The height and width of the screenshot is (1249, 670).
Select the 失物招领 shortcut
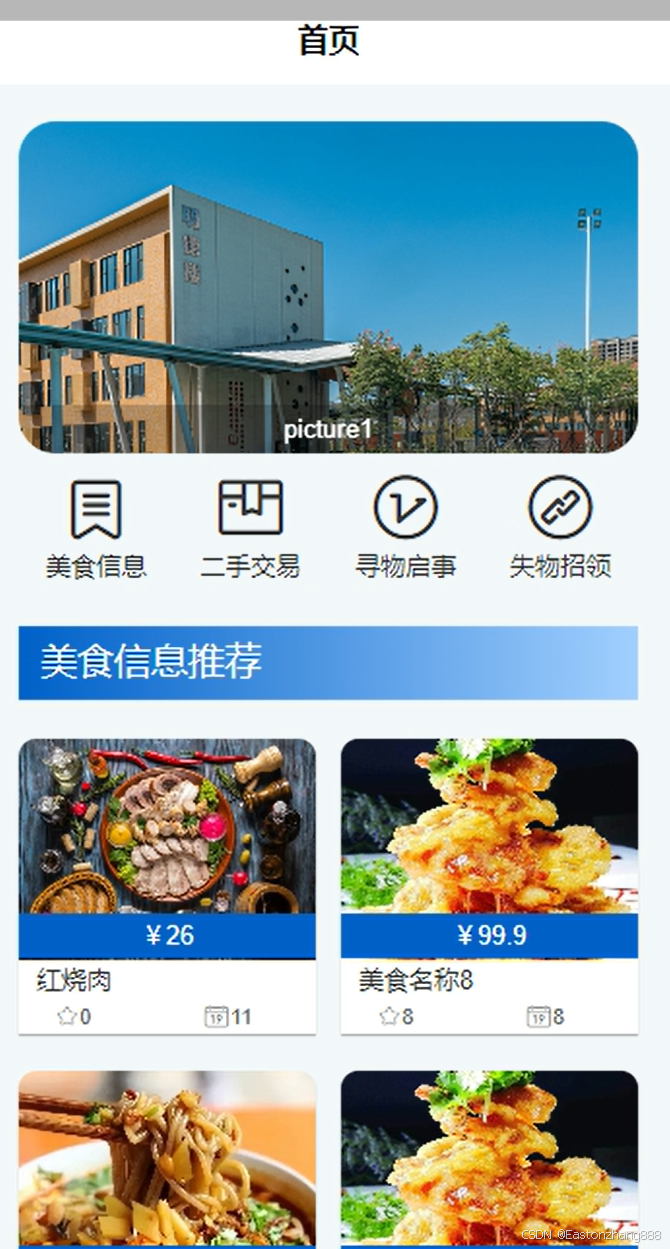tap(560, 526)
